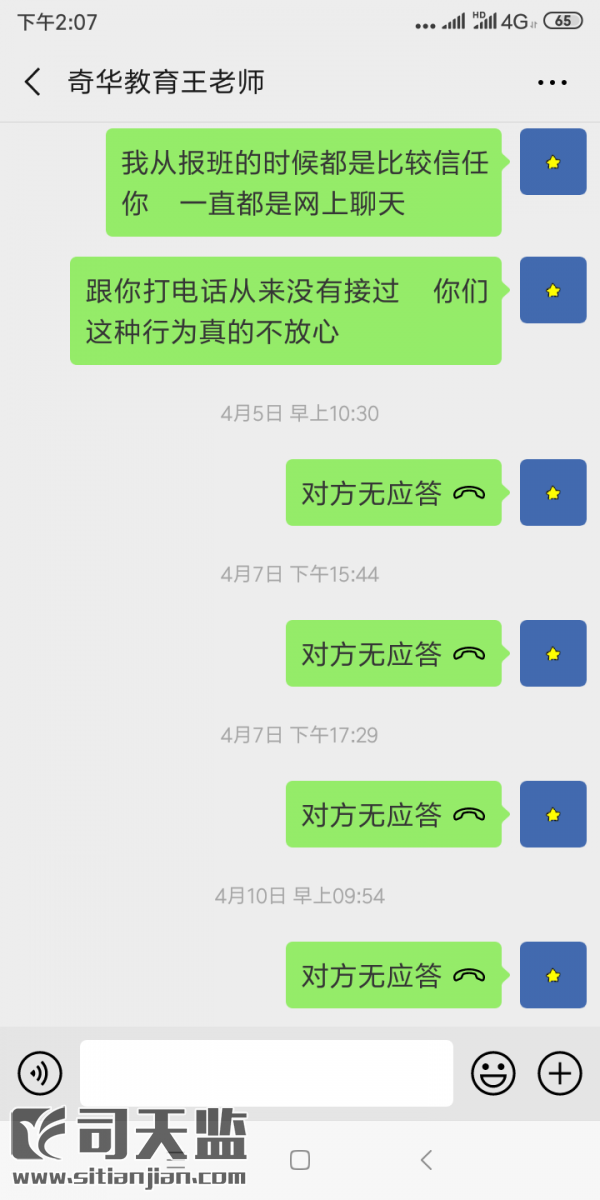
Task: Open the emoji picker
Action: click(493, 1074)
